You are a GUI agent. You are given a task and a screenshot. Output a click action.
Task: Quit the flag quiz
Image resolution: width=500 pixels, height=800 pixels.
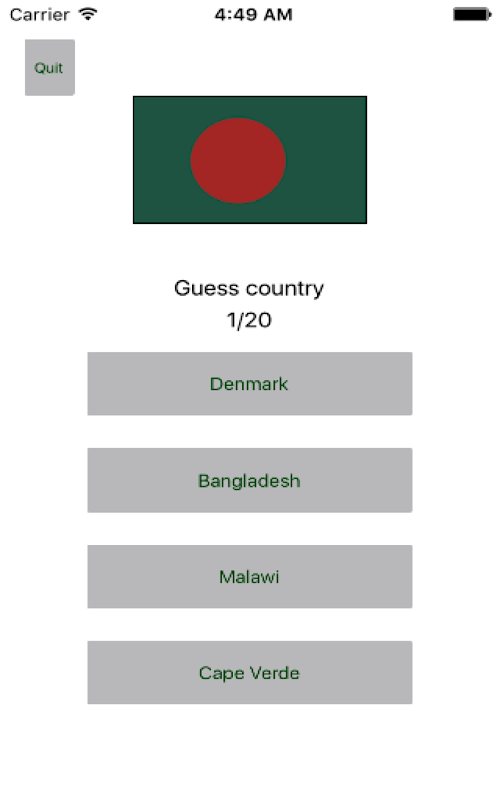(49, 67)
